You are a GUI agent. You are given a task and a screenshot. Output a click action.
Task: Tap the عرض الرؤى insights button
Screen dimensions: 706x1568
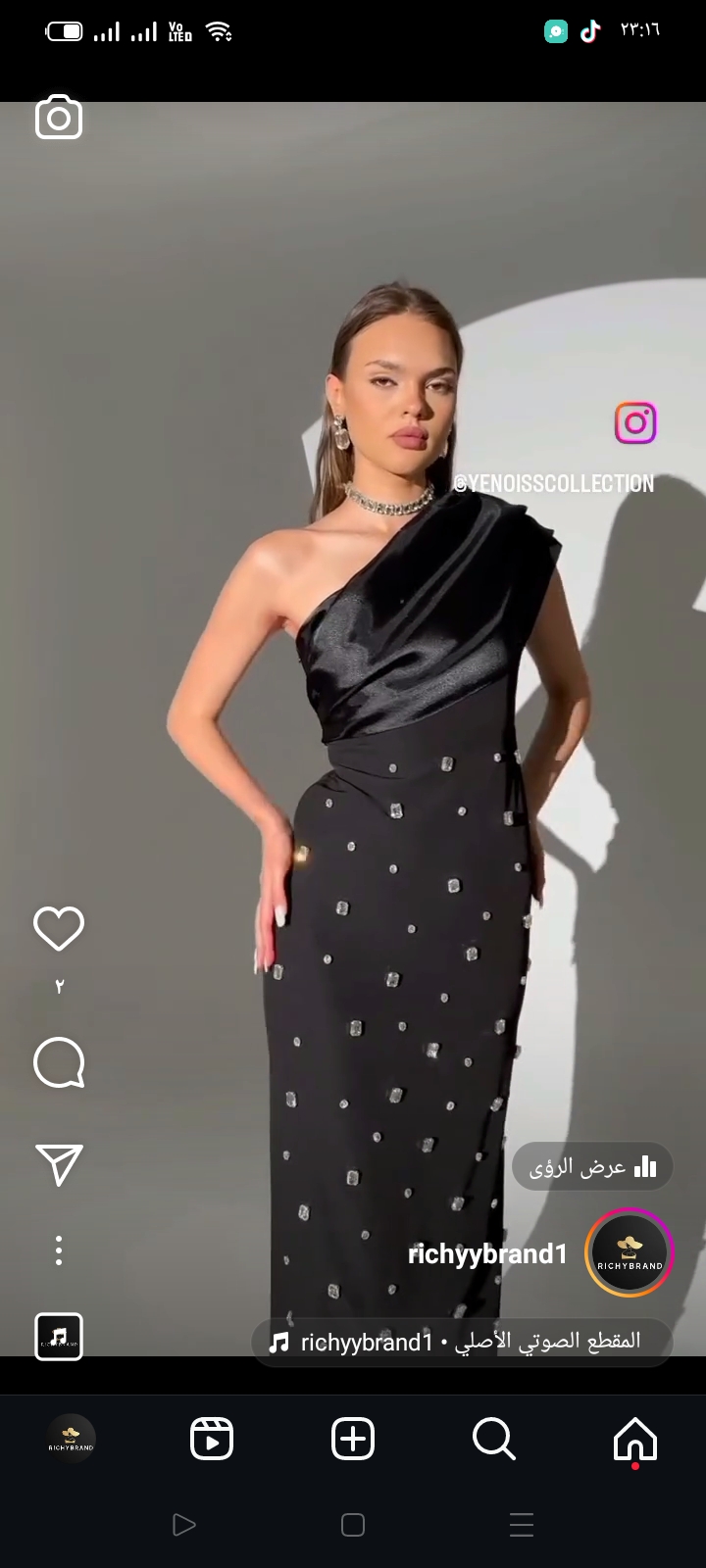592,1166
